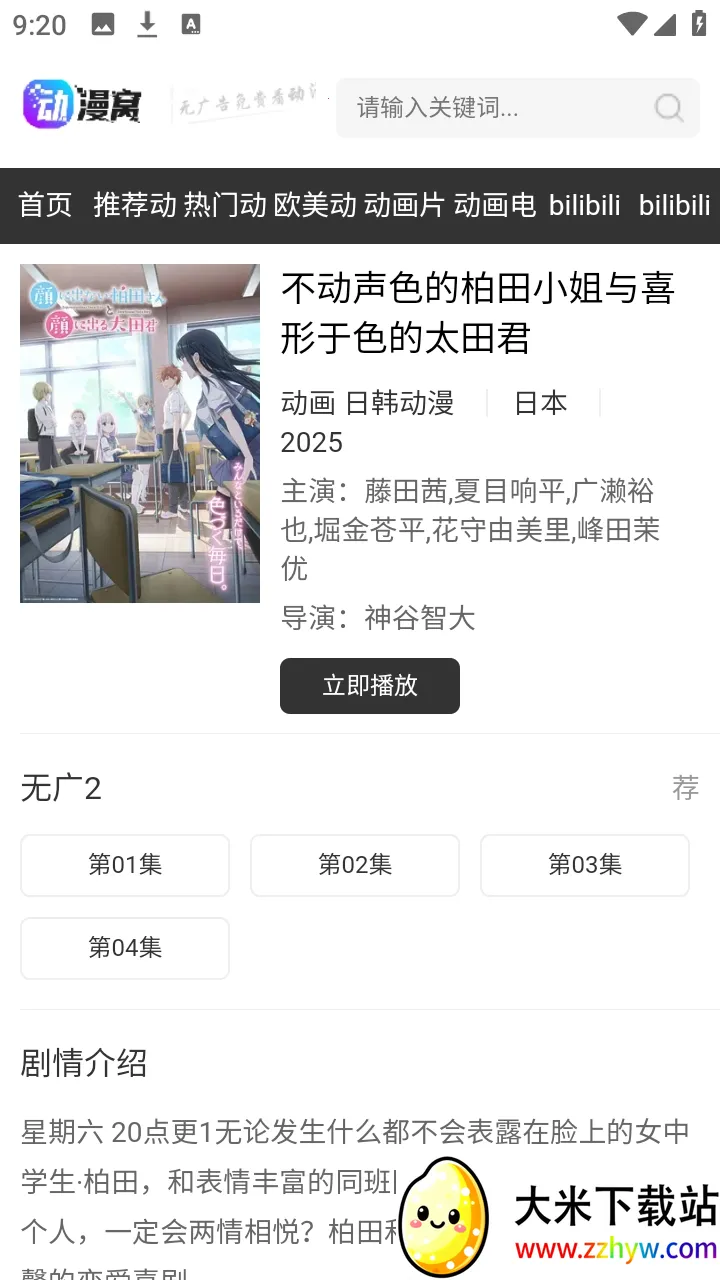Open the anime cover poster thumbnail
720x1280 pixels.
click(x=139, y=432)
